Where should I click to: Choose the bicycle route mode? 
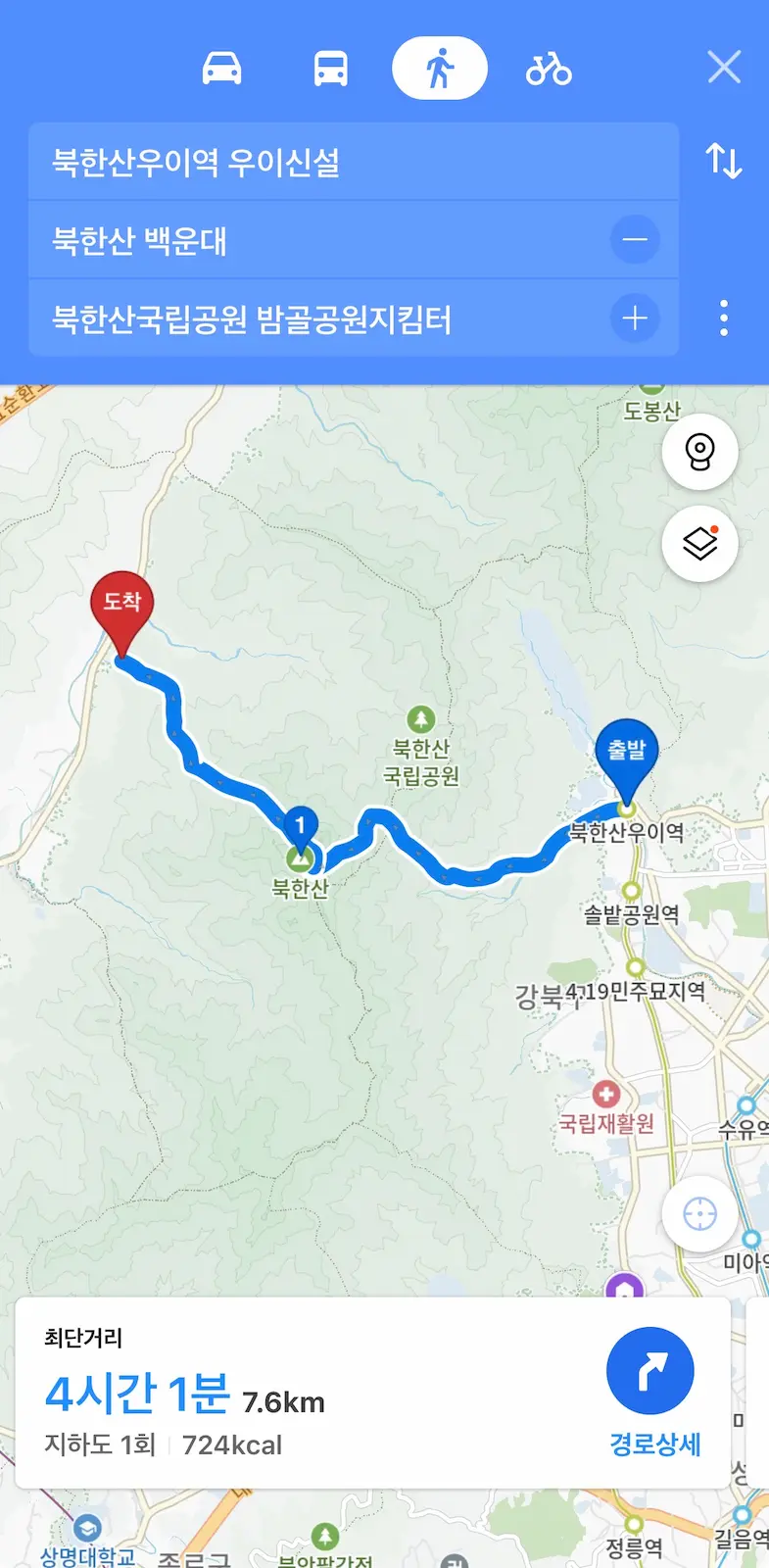[548, 68]
